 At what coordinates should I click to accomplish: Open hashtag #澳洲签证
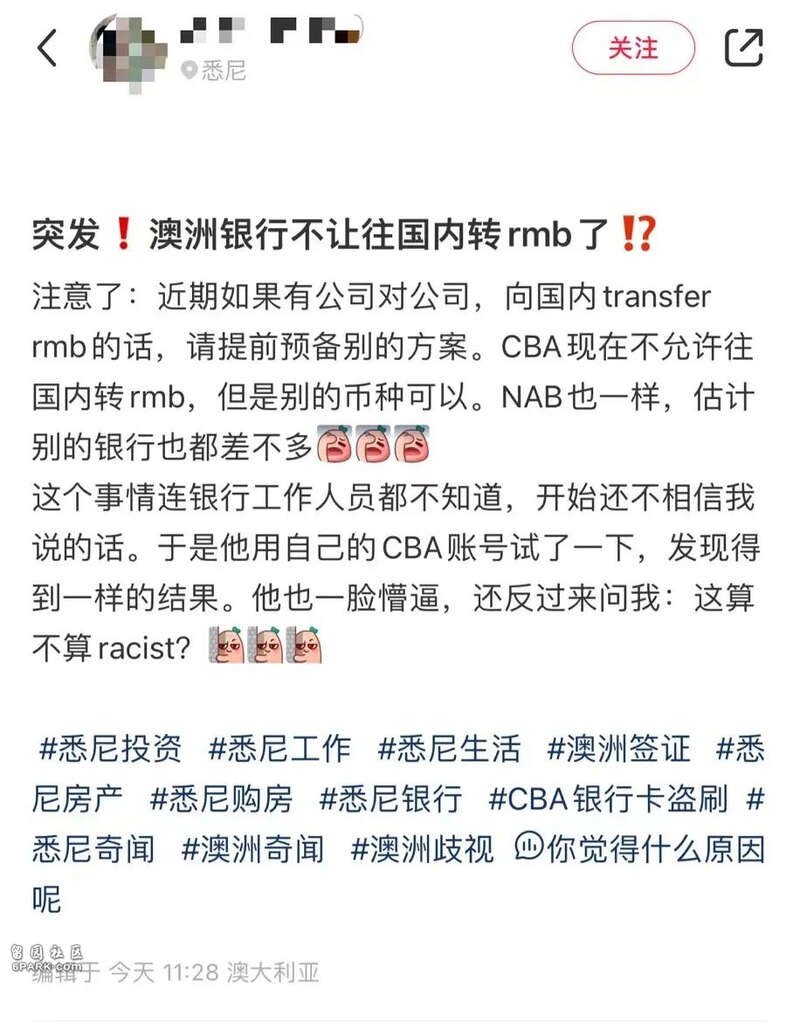click(618, 748)
